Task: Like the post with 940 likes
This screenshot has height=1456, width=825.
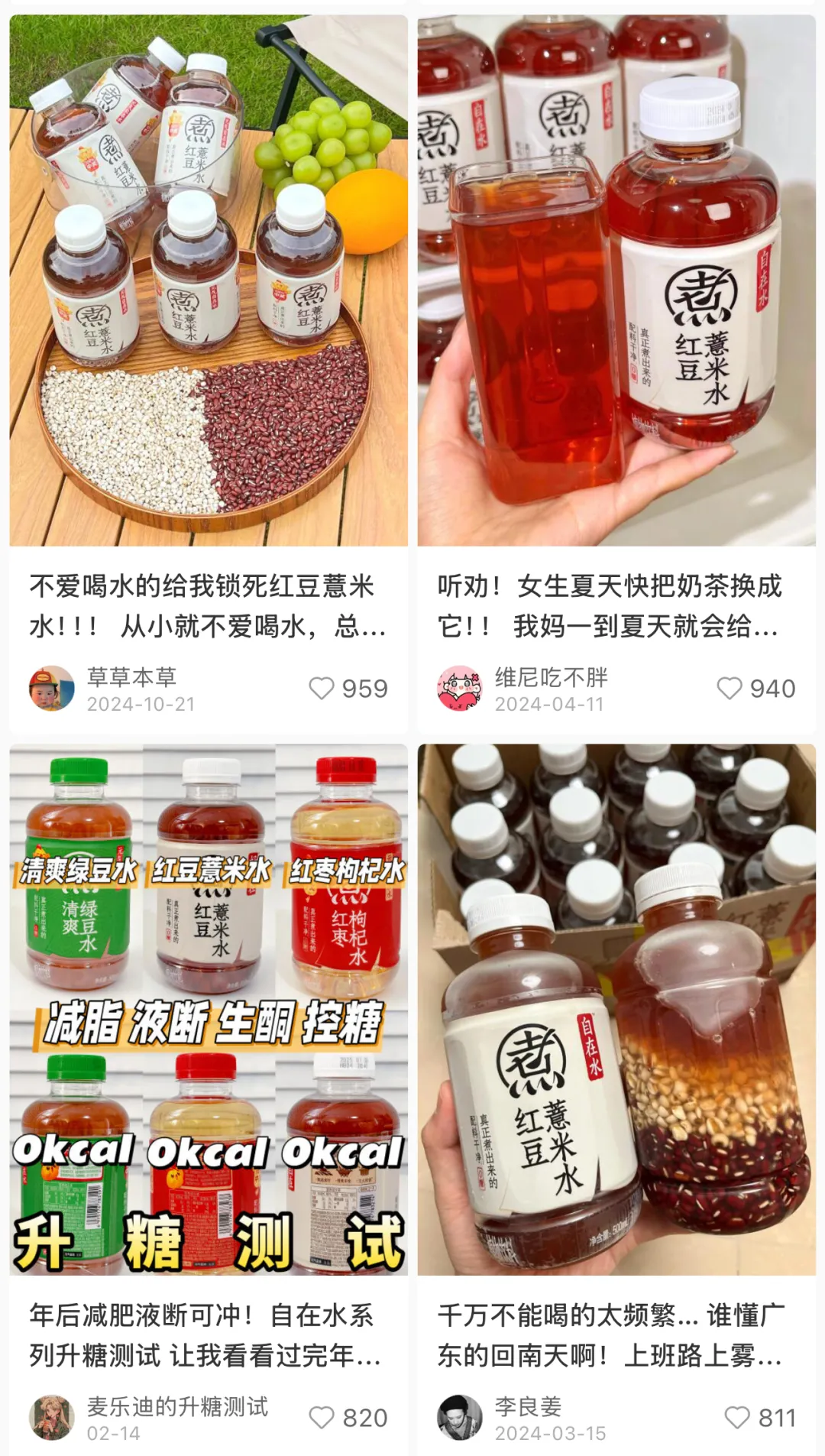Action: tap(730, 689)
